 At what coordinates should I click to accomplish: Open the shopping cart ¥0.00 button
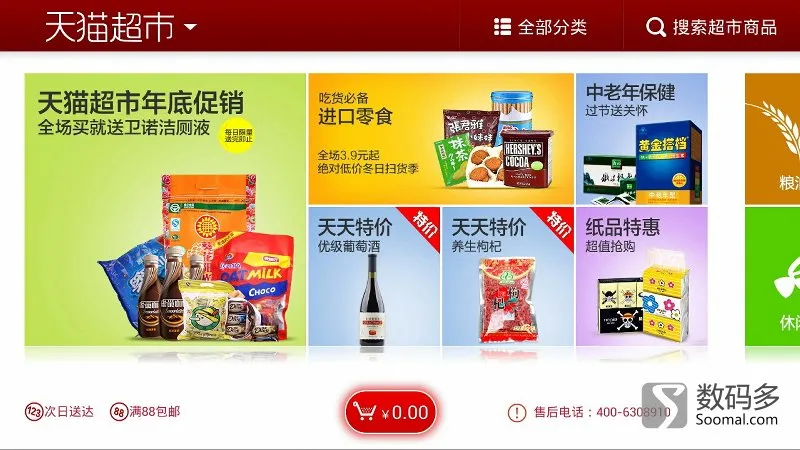pos(391,412)
